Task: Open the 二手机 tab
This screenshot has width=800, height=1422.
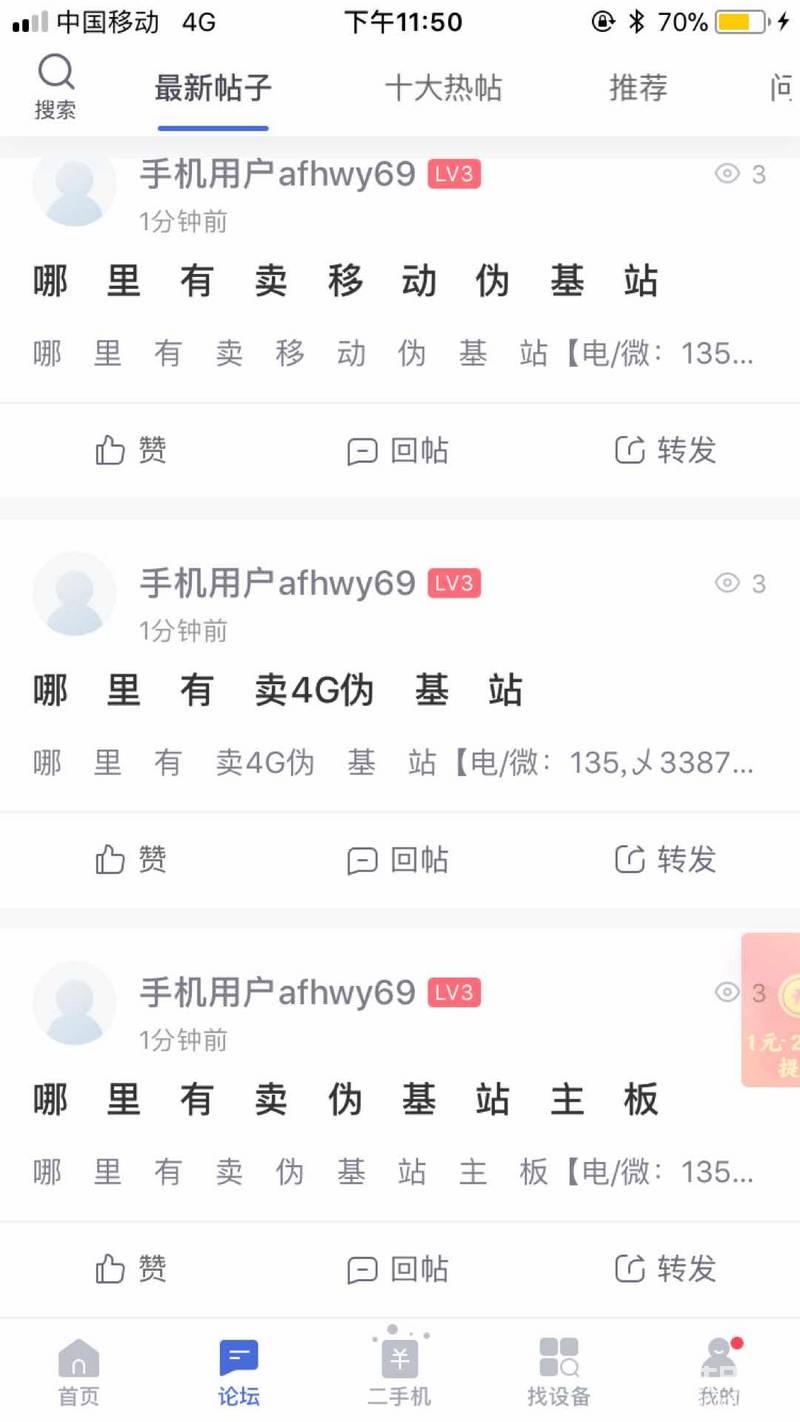Action: point(399,1372)
